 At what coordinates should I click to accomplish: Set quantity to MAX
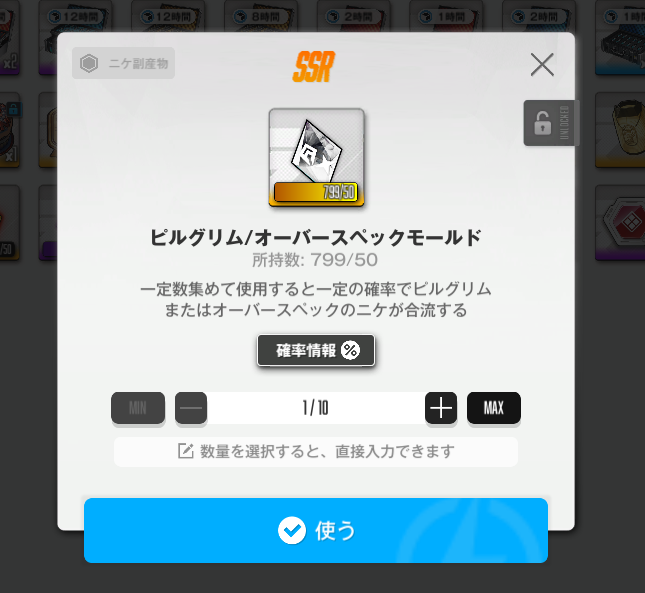[x=494, y=408]
